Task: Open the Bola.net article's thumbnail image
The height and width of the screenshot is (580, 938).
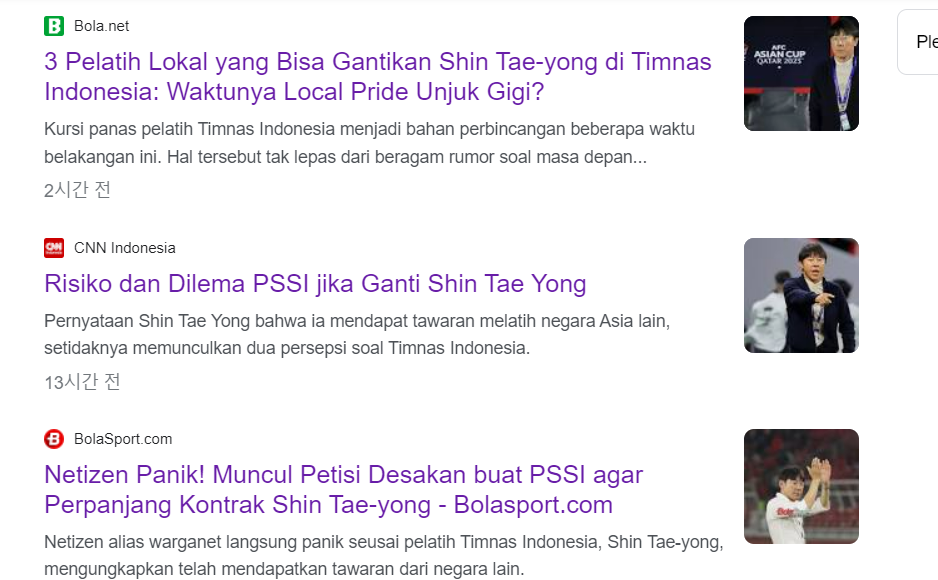Action: point(801,74)
